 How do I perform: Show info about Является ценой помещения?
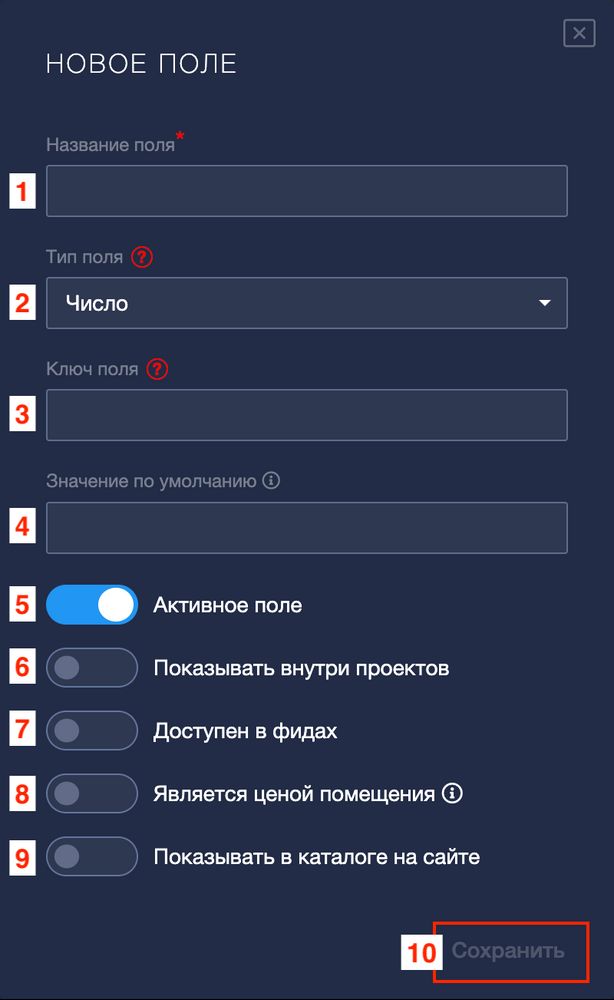tap(453, 794)
